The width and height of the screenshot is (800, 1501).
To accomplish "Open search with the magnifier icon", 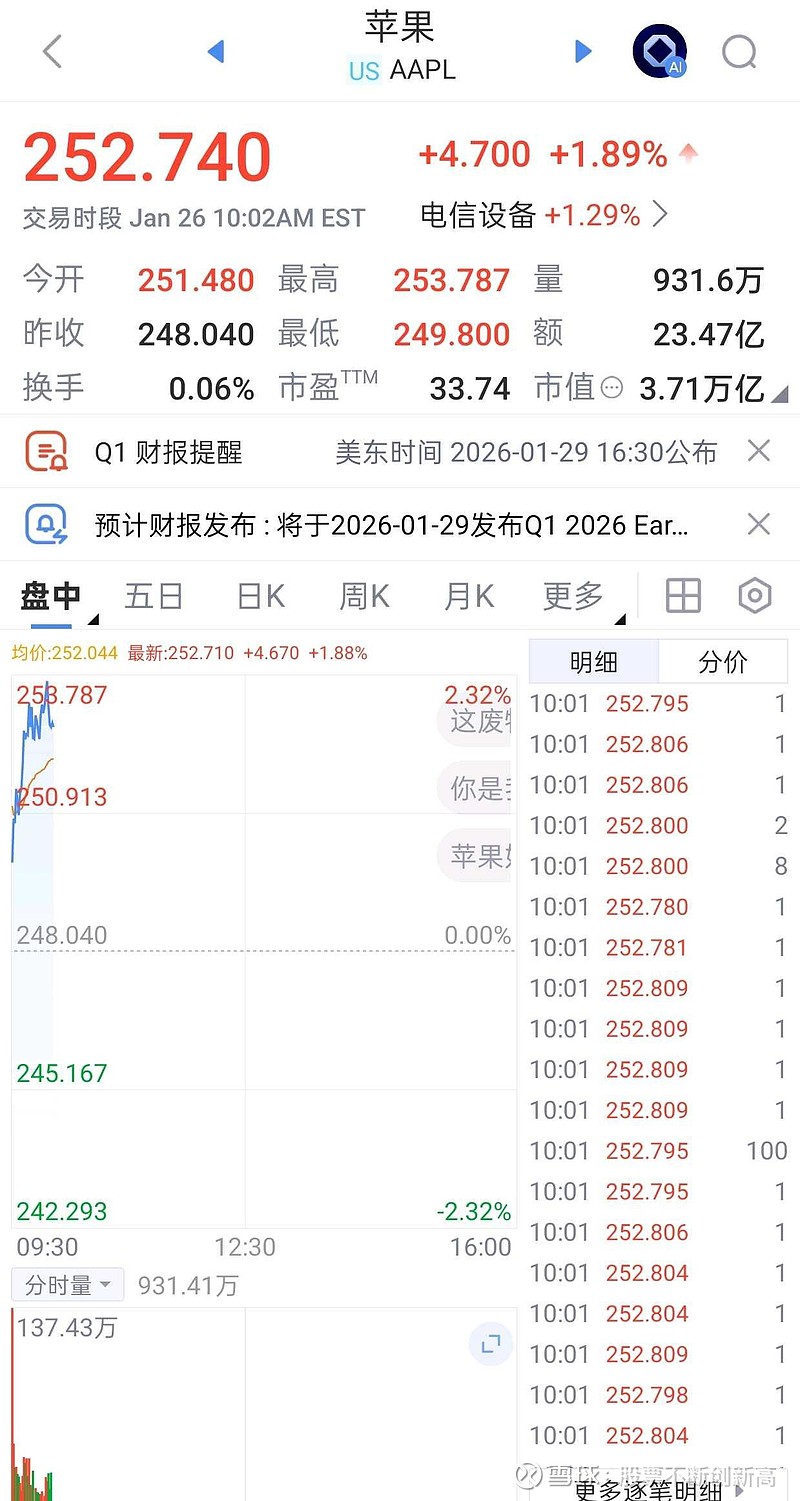I will tap(739, 52).
